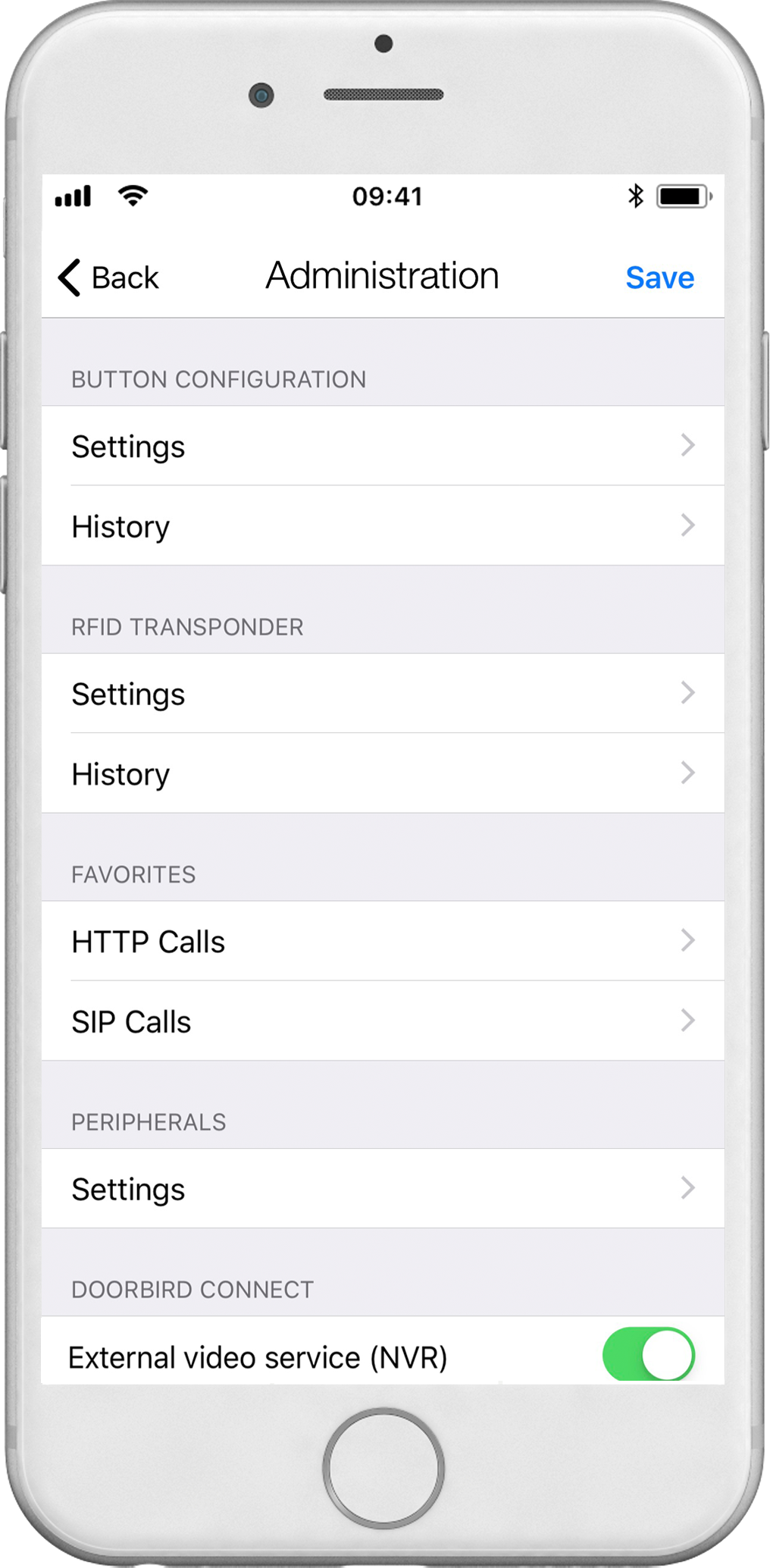This screenshot has width=770, height=1568.
Task: Open Settings under Peripherals
Action: [383, 1188]
